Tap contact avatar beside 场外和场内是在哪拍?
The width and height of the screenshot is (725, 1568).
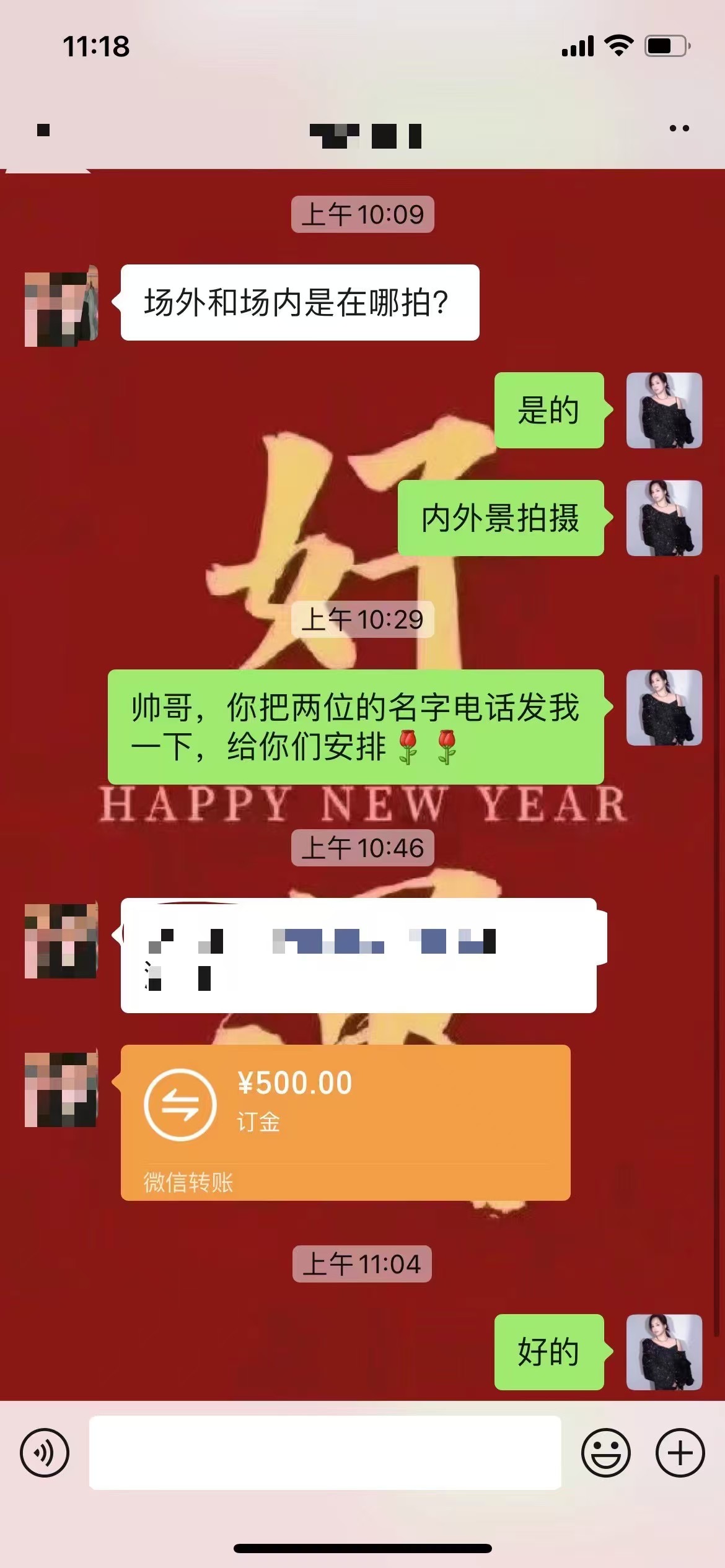pyautogui.click(x=61, y=306)
